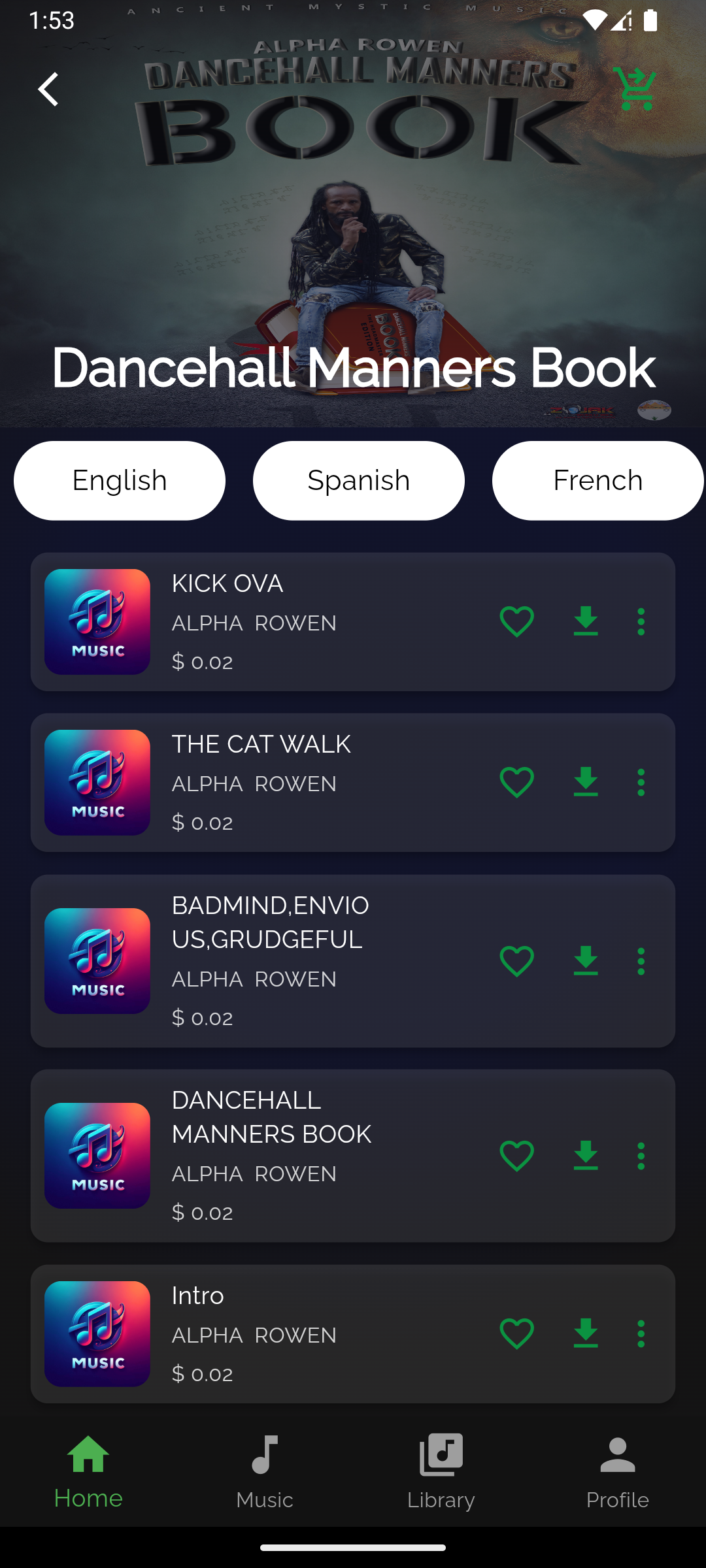Screen dimensions: 706x1568
Task: Open options menu for DANCEHALL MANNERS BOOK
Action: point(641,1155)
